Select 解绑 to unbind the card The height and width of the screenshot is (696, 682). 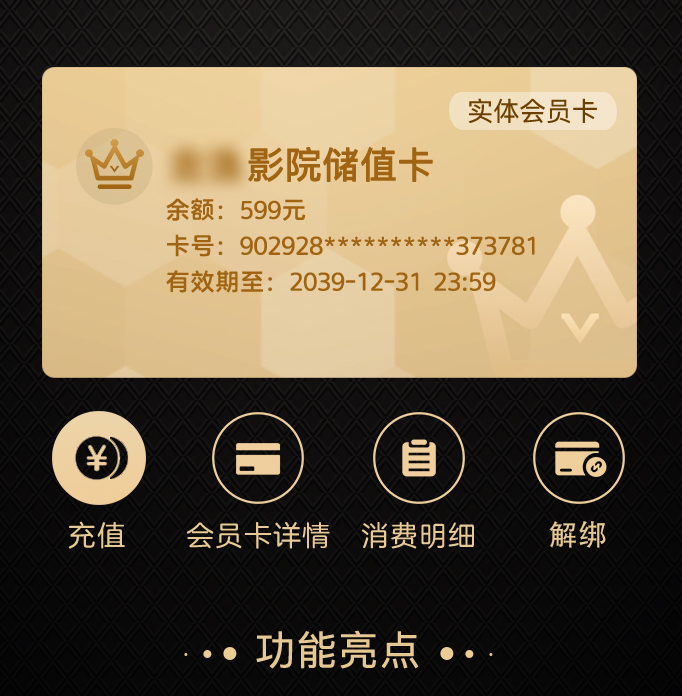(578, 459)
